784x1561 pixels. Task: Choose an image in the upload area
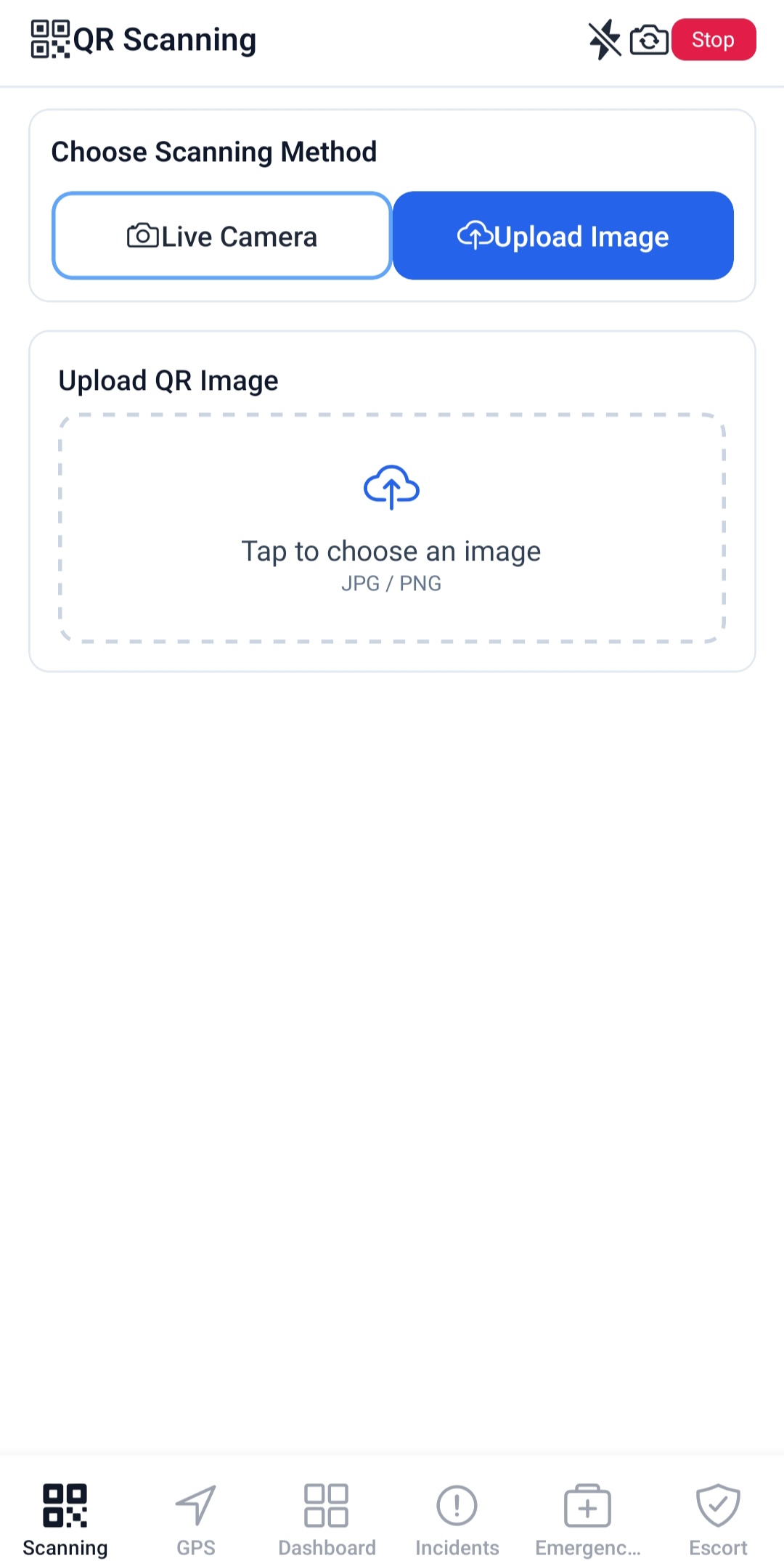tap(391, 528)
